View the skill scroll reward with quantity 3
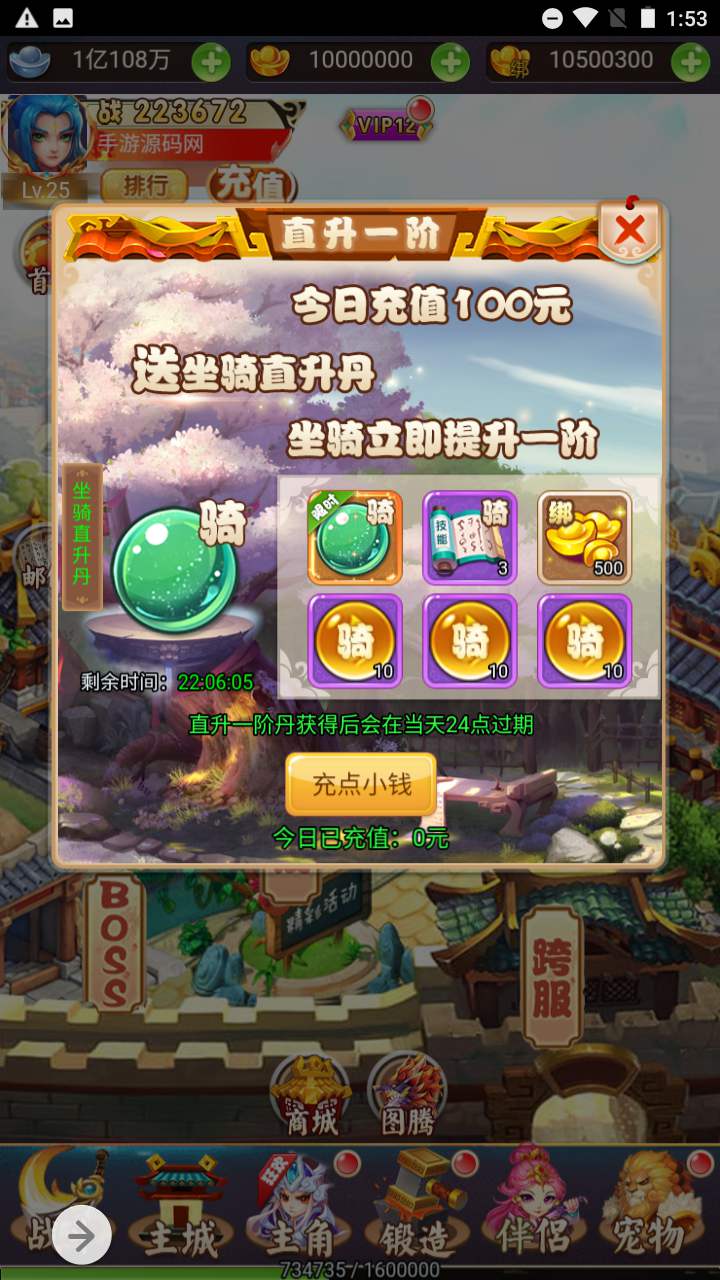This screenshot has width=720, height=1280. click(469, 537)
